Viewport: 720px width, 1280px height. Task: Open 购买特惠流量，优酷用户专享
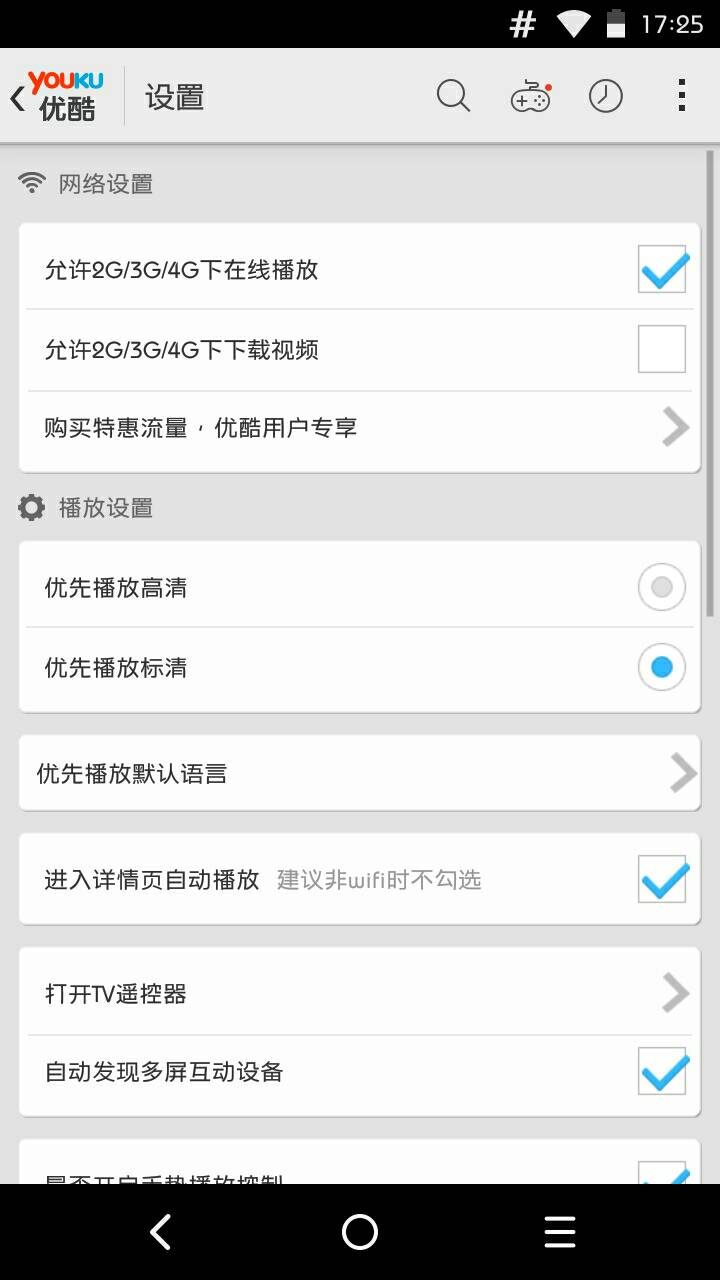(x=360, y=428)
